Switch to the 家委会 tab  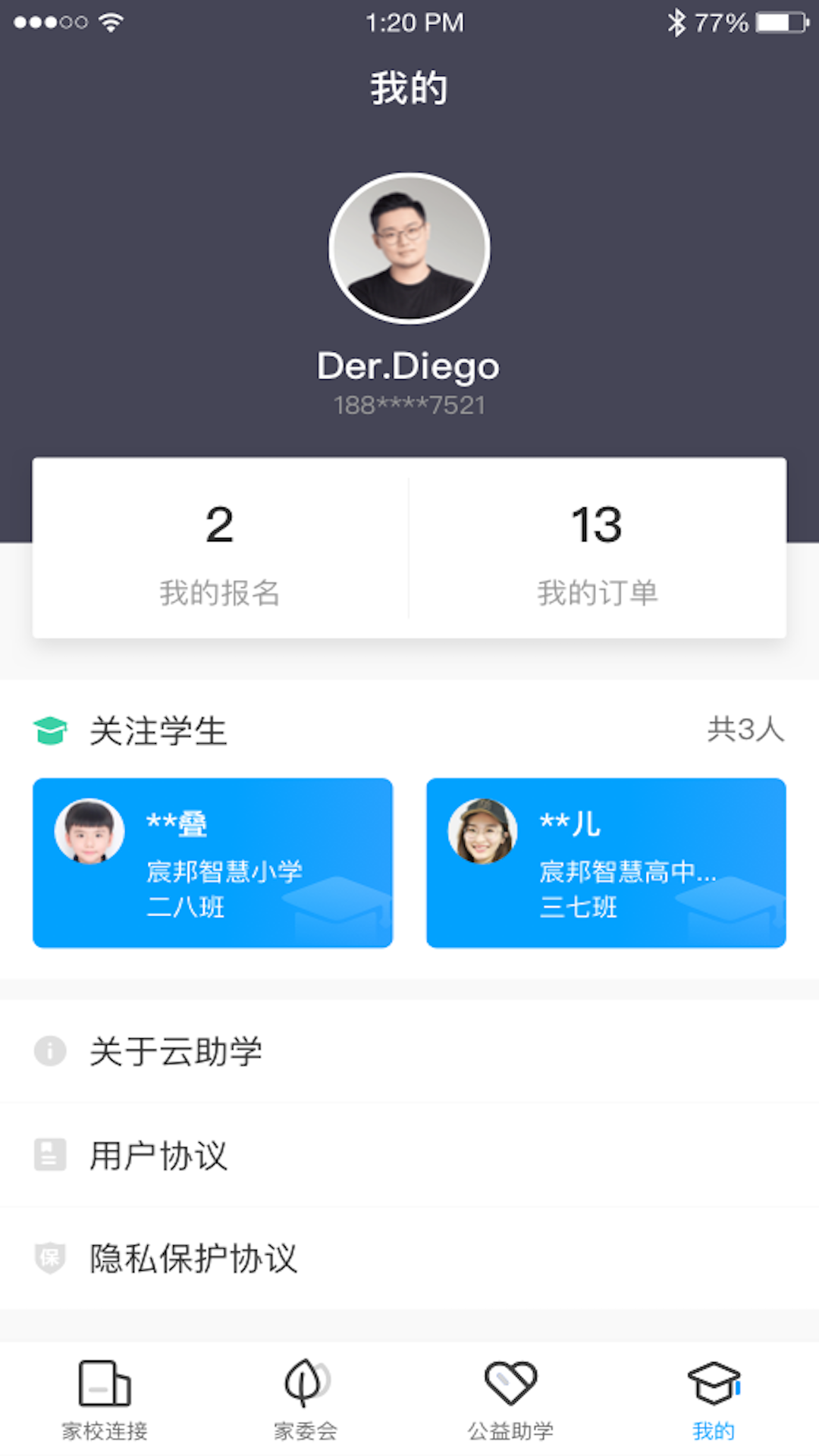(x=306, y=1400)
